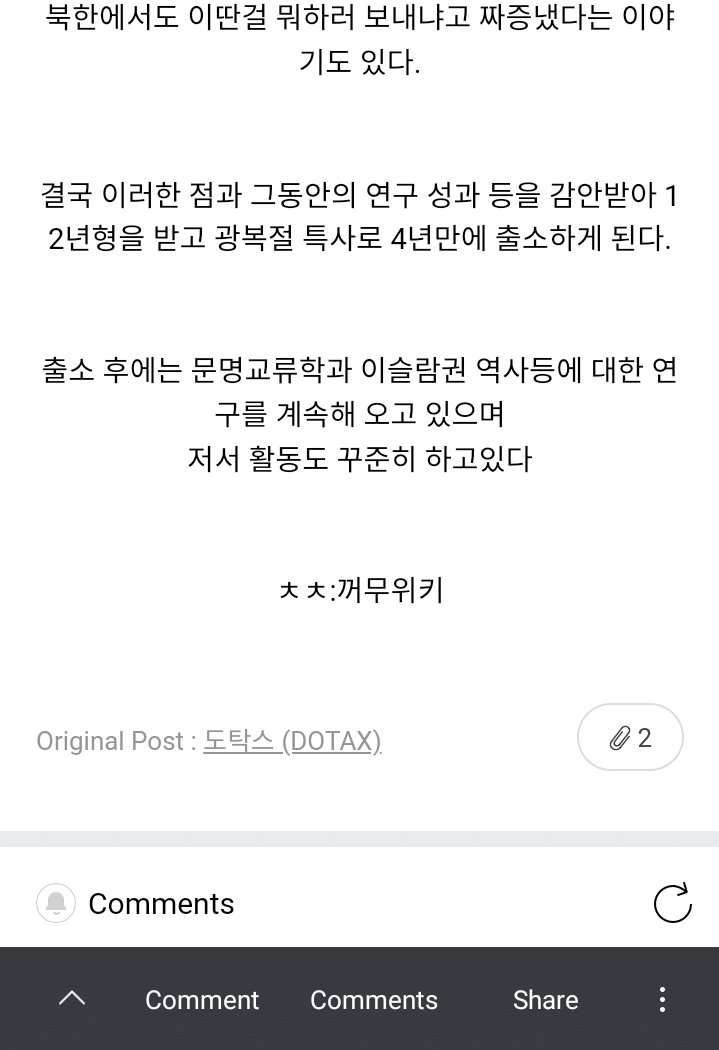Open the three-dot overflow menu
719x1050 pixels.
pos(662,999)
